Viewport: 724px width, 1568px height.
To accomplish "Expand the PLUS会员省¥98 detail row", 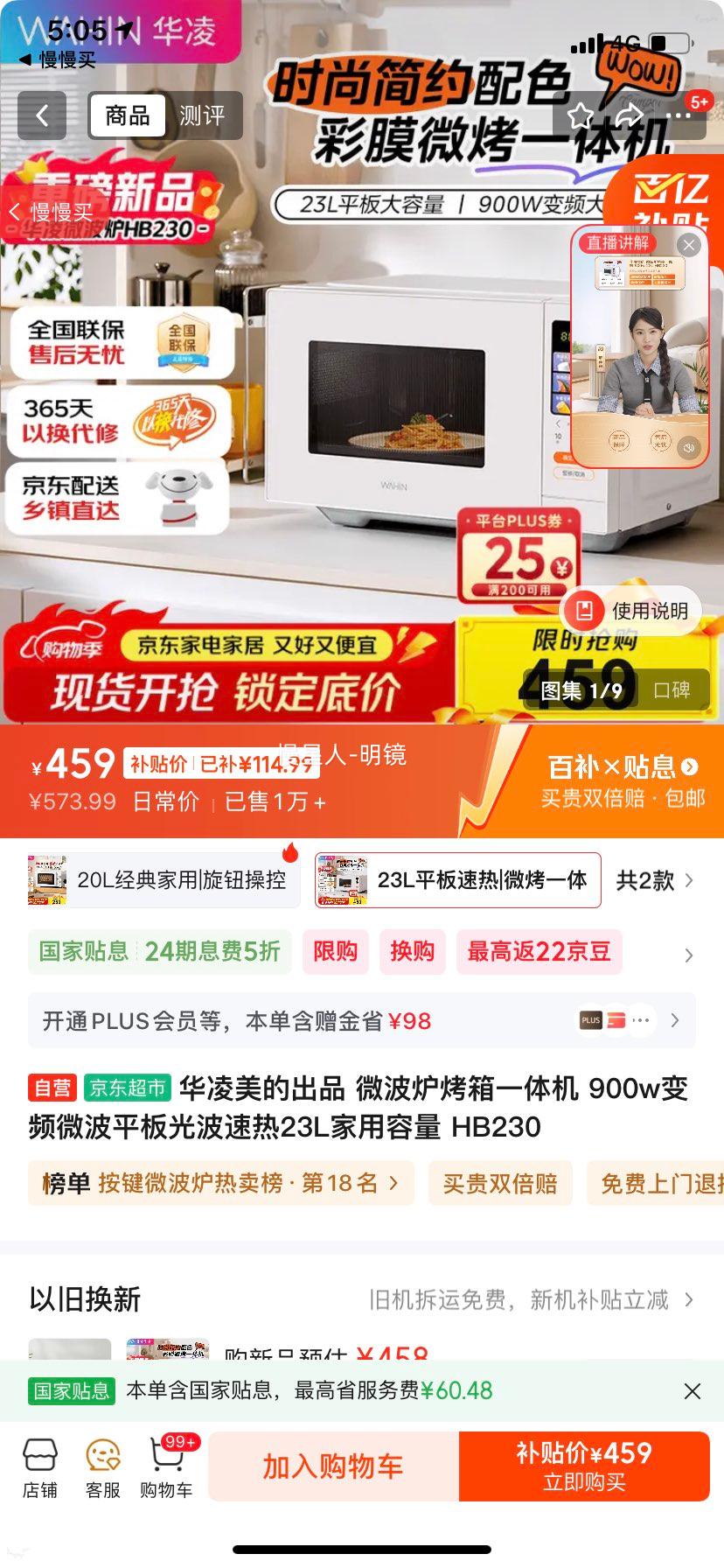I will [362, 1020].
